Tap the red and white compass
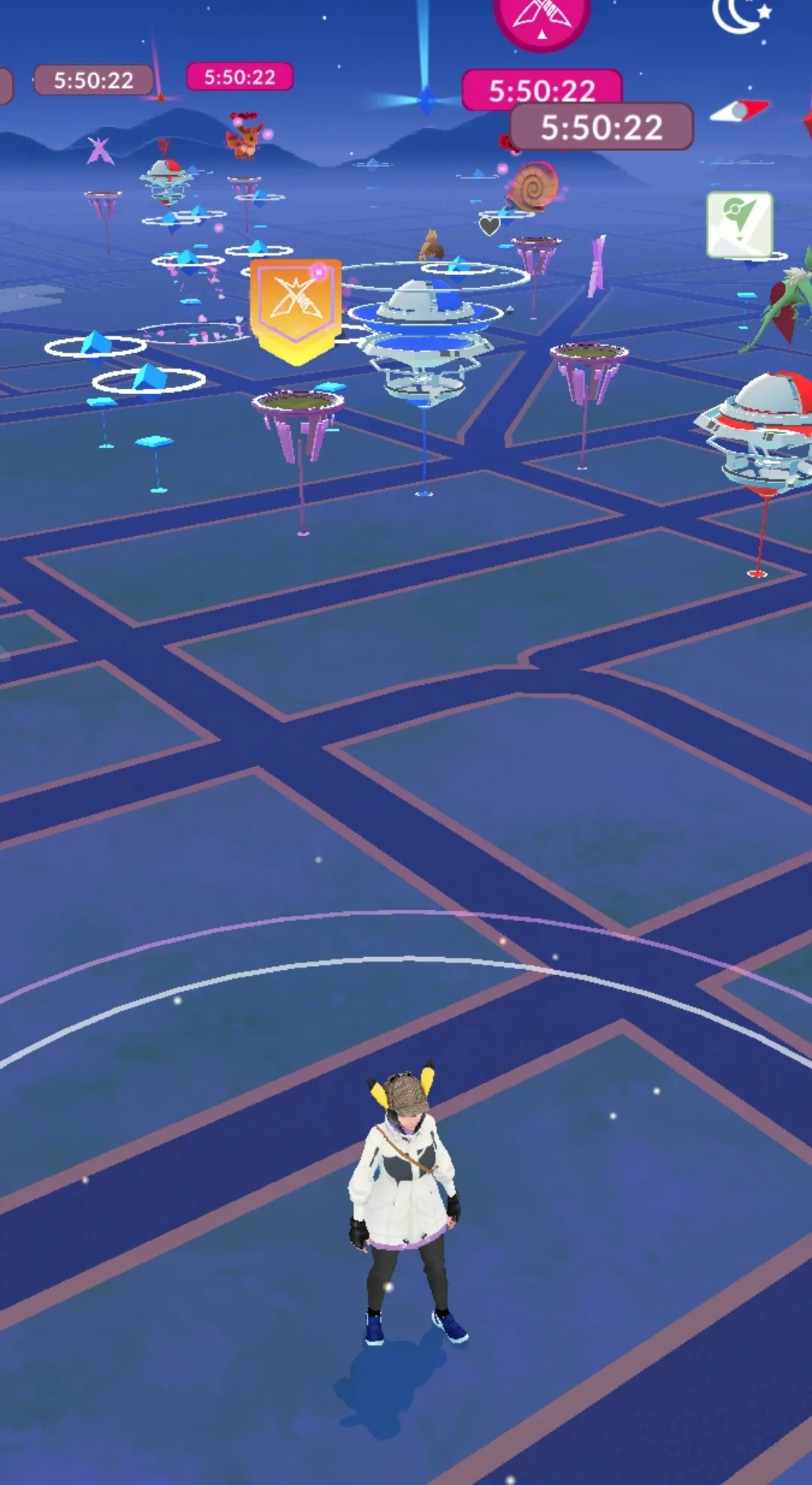This screenshot has height=1485, width=812. tap(740, 111)
